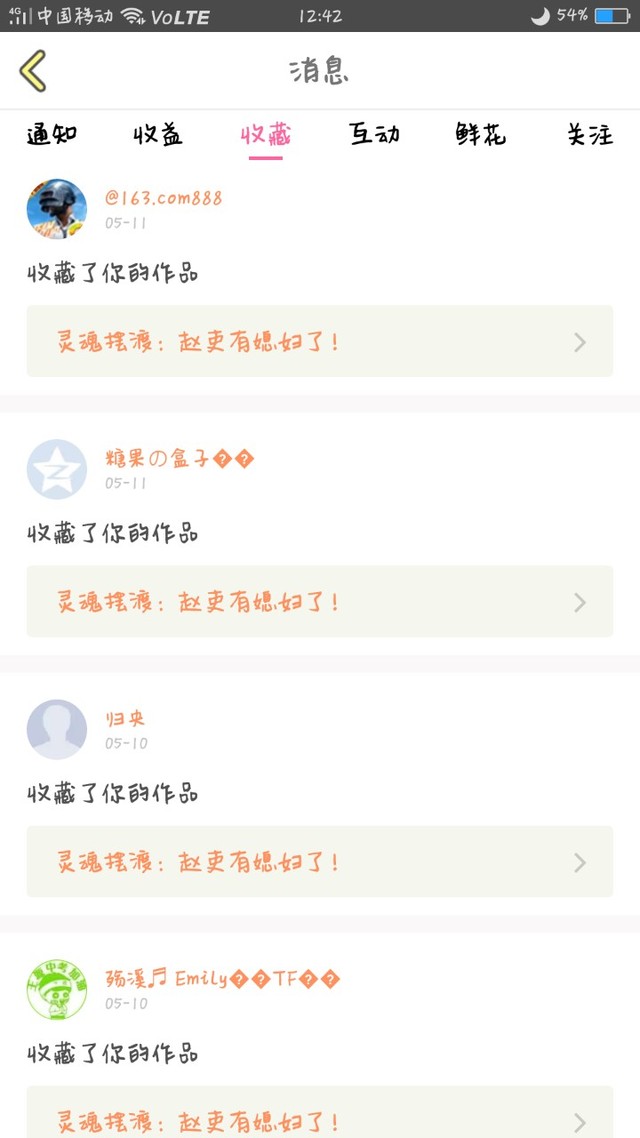
Task: Switch to the 关注 tab
Action: coord(589,135)
